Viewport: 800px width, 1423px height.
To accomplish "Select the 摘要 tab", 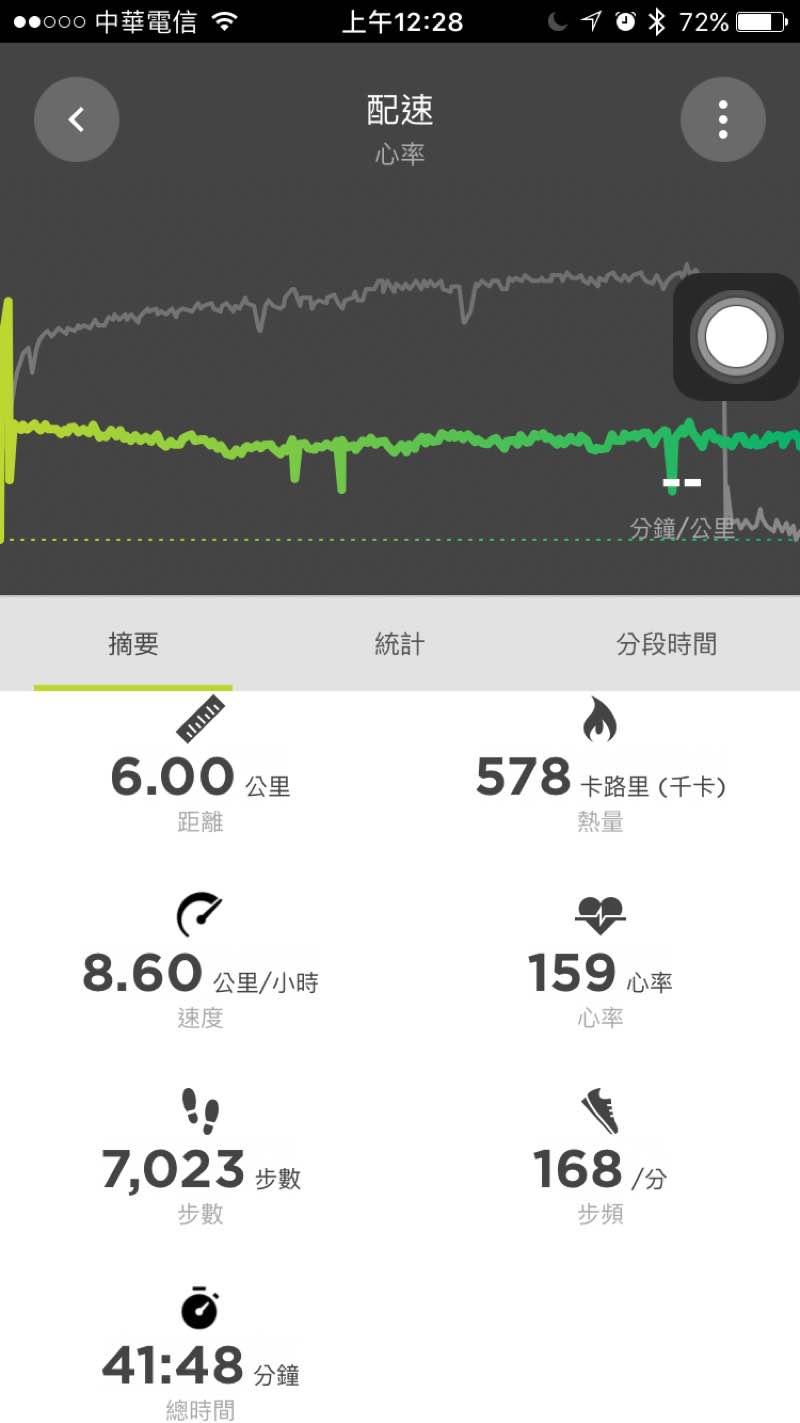I will [x=133, y=645].
